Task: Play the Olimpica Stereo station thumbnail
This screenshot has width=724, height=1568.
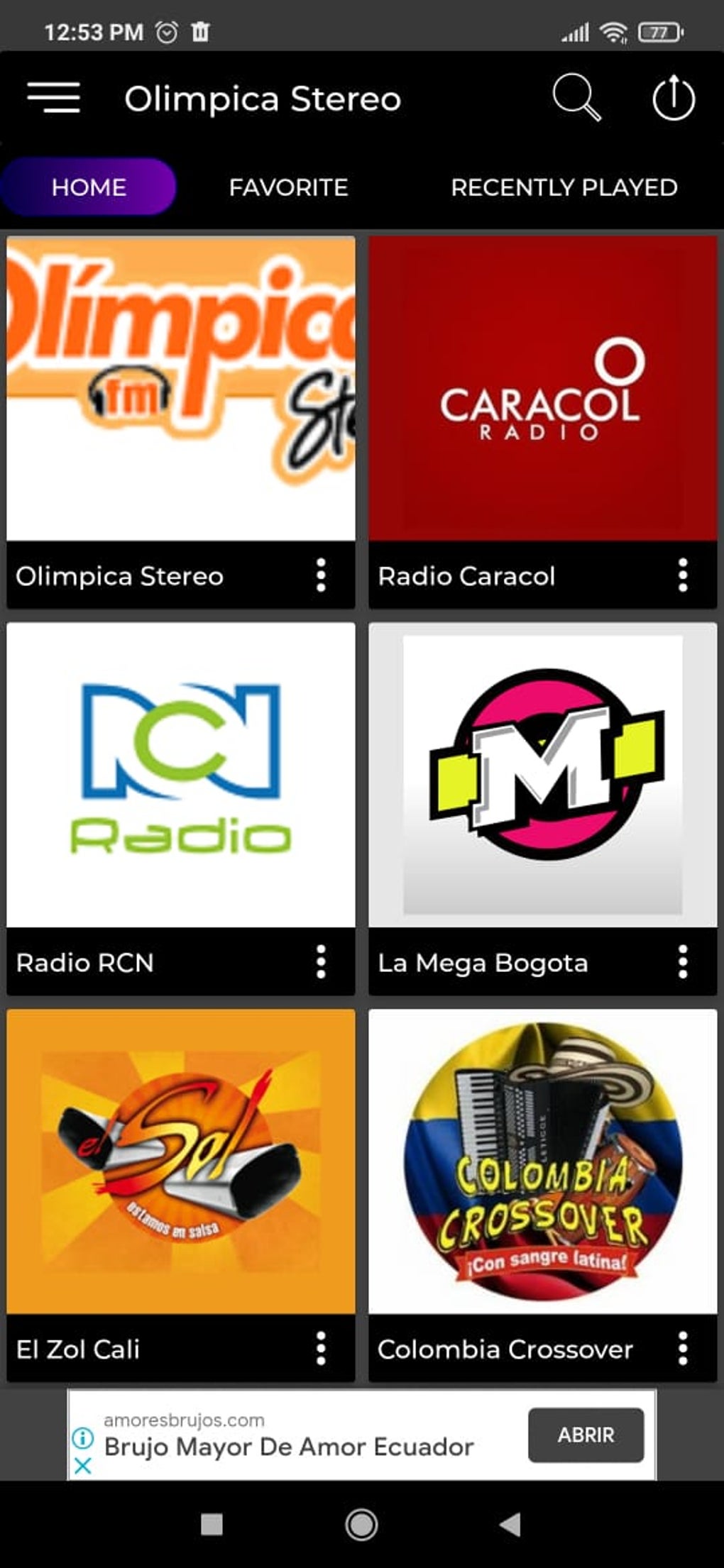Action: point(181,387)
